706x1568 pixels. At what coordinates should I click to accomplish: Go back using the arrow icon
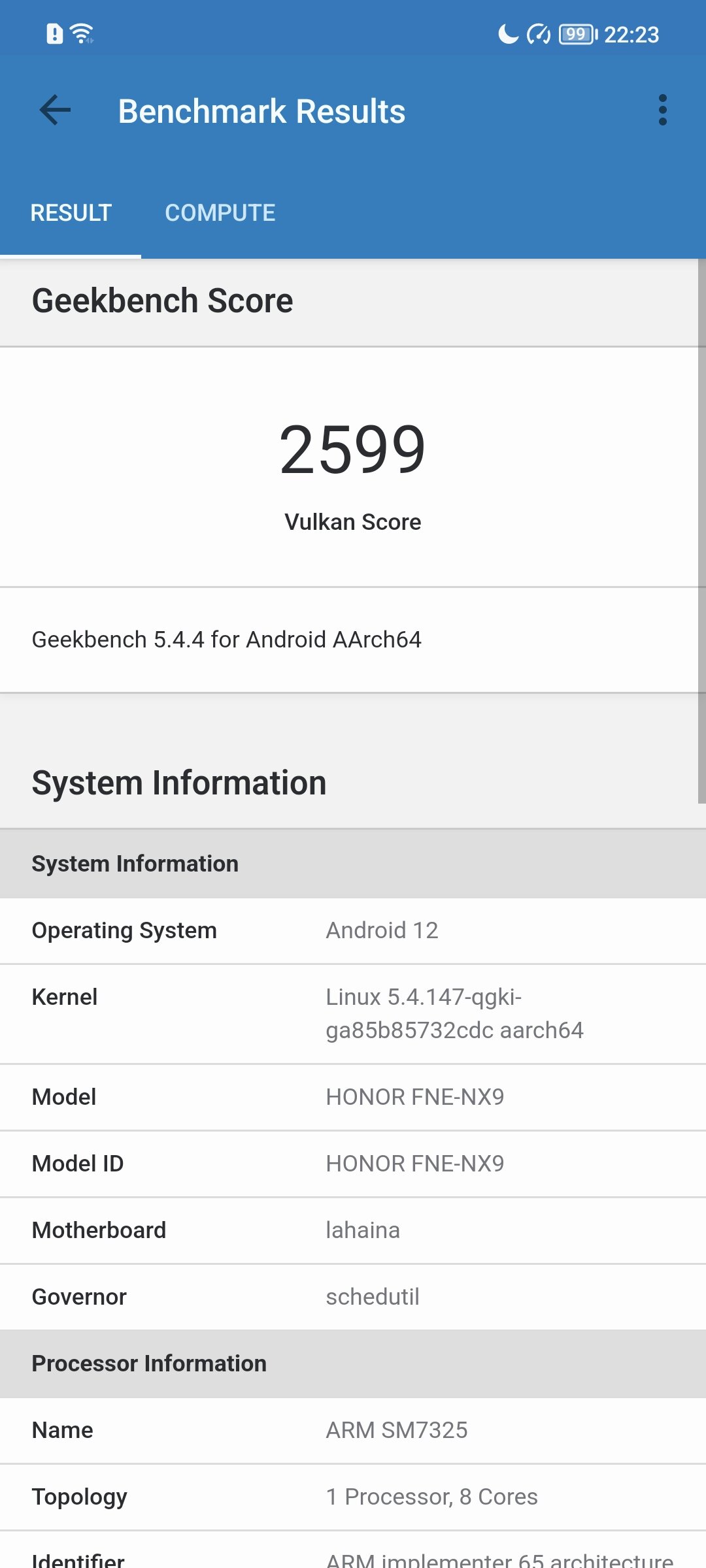point(55,110)
